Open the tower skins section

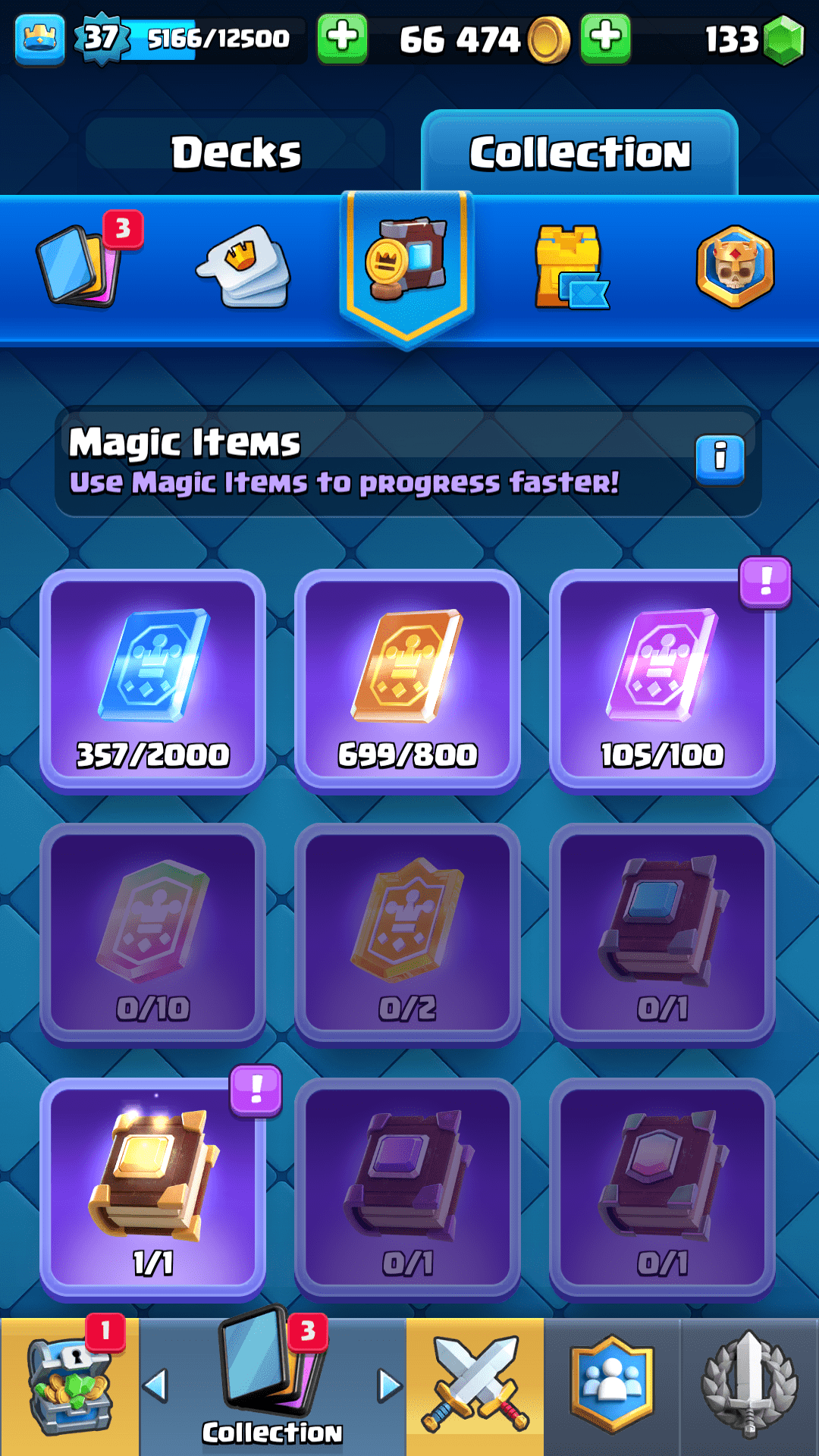pyautogui.click(x=570, y=267)
